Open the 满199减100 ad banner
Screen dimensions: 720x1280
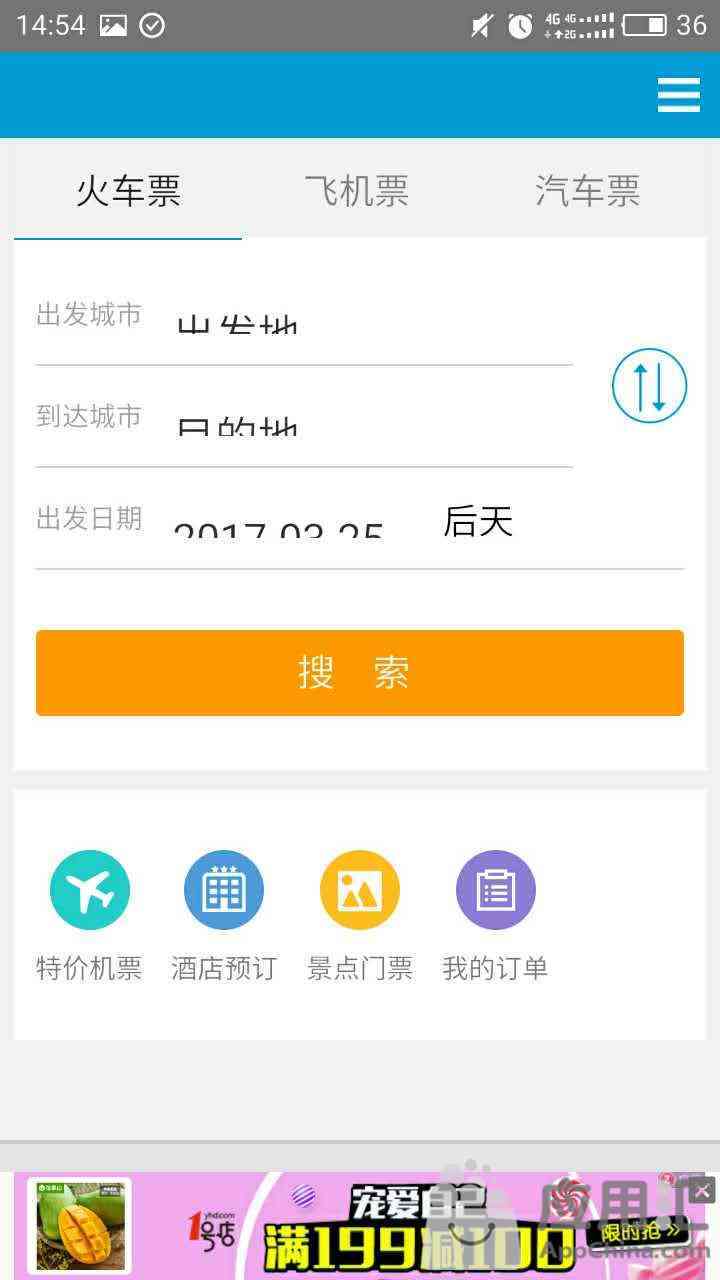tap(400, 1230)
